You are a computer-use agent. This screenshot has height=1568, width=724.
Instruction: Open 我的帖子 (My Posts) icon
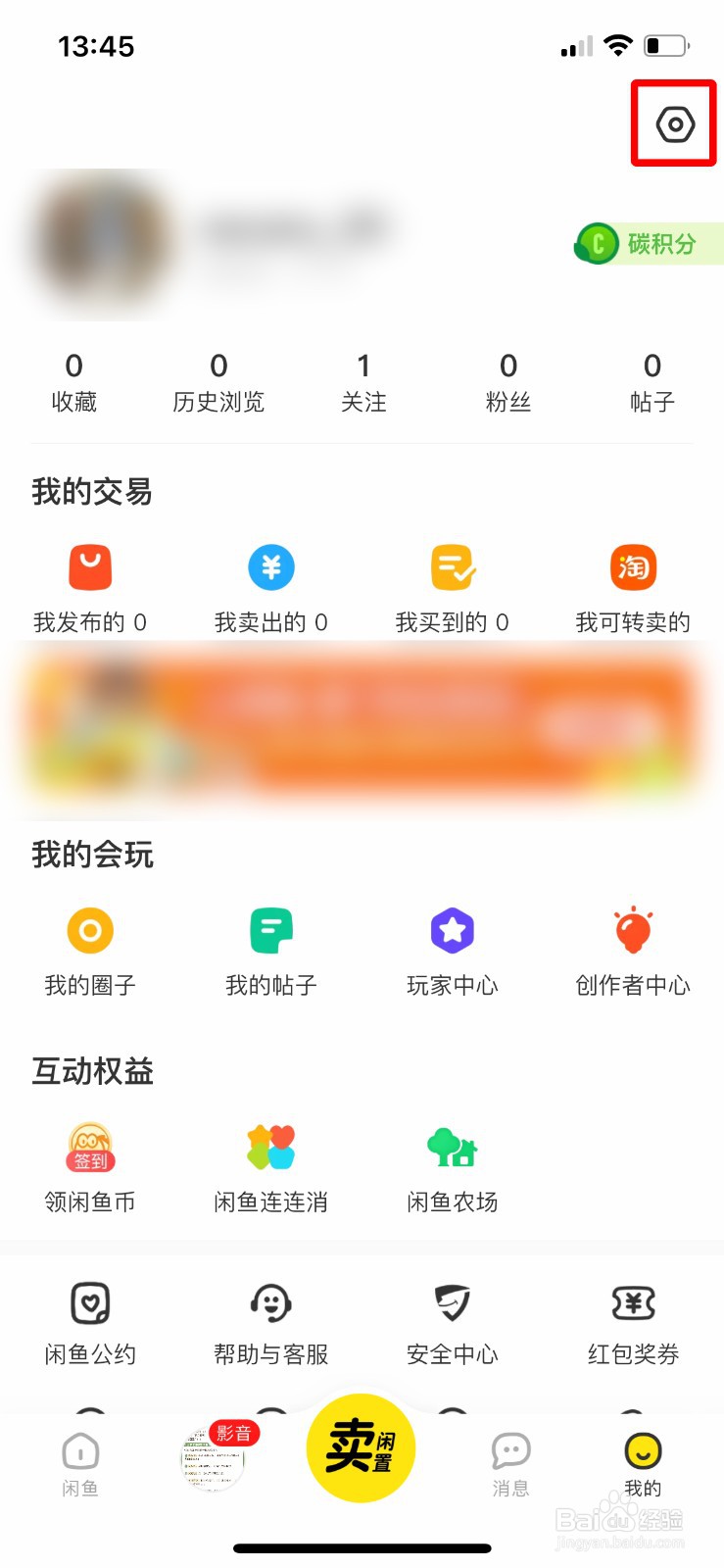(270, 930)
